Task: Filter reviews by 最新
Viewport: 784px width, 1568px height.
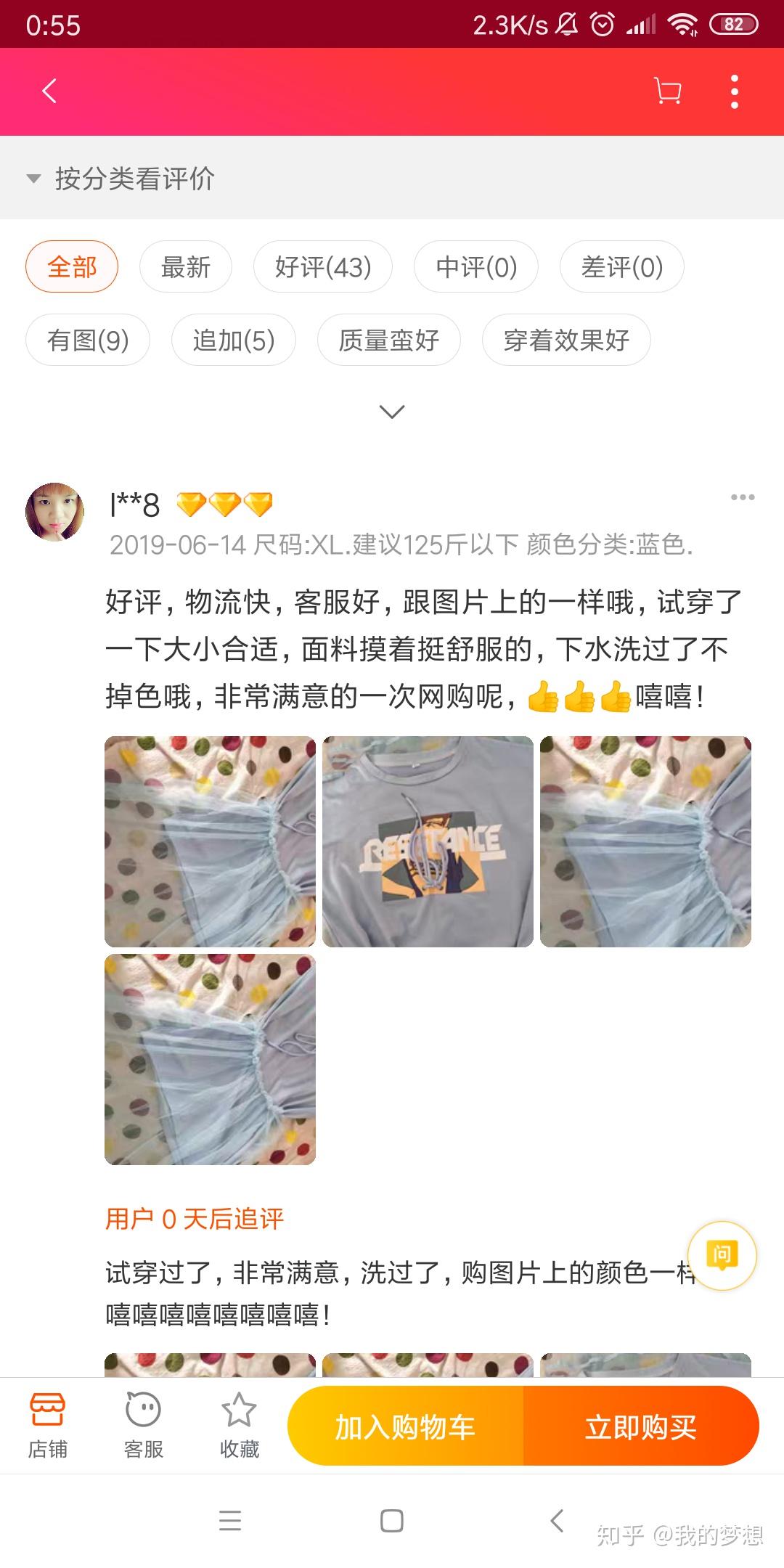Action: click(186, 267)
